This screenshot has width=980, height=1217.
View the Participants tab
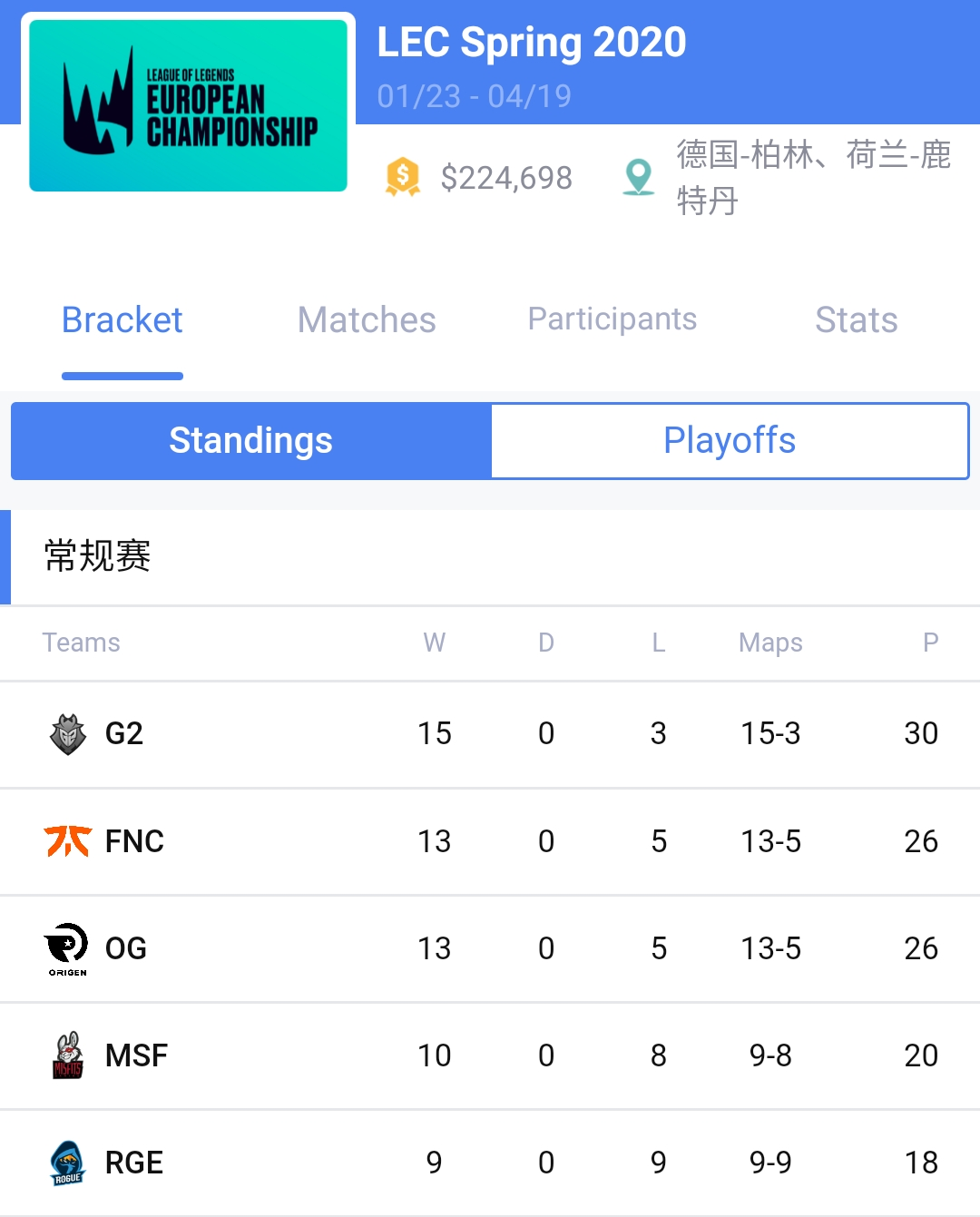coord(612,320)
